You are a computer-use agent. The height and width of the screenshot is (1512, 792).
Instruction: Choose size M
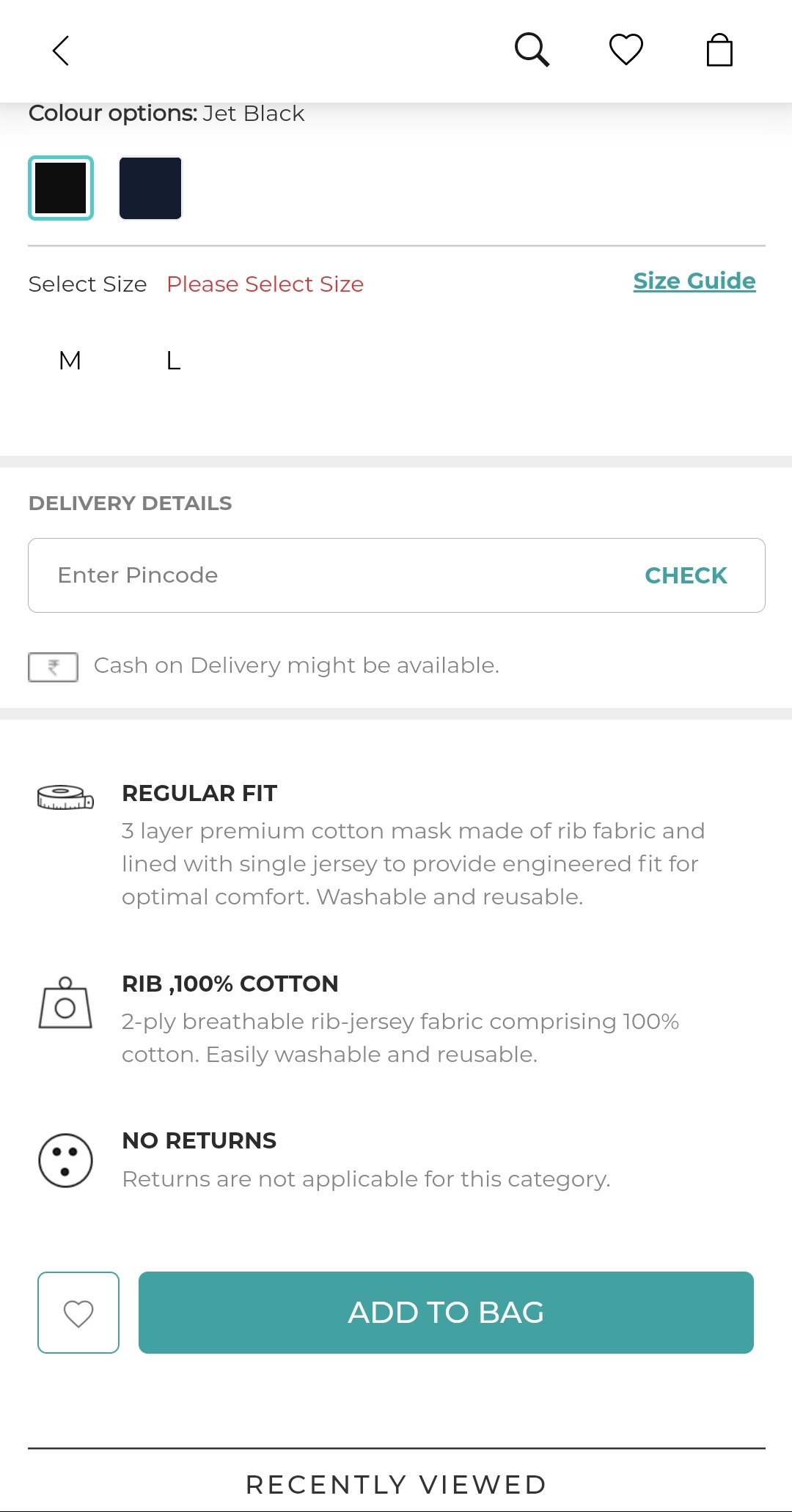coord(70,361)
